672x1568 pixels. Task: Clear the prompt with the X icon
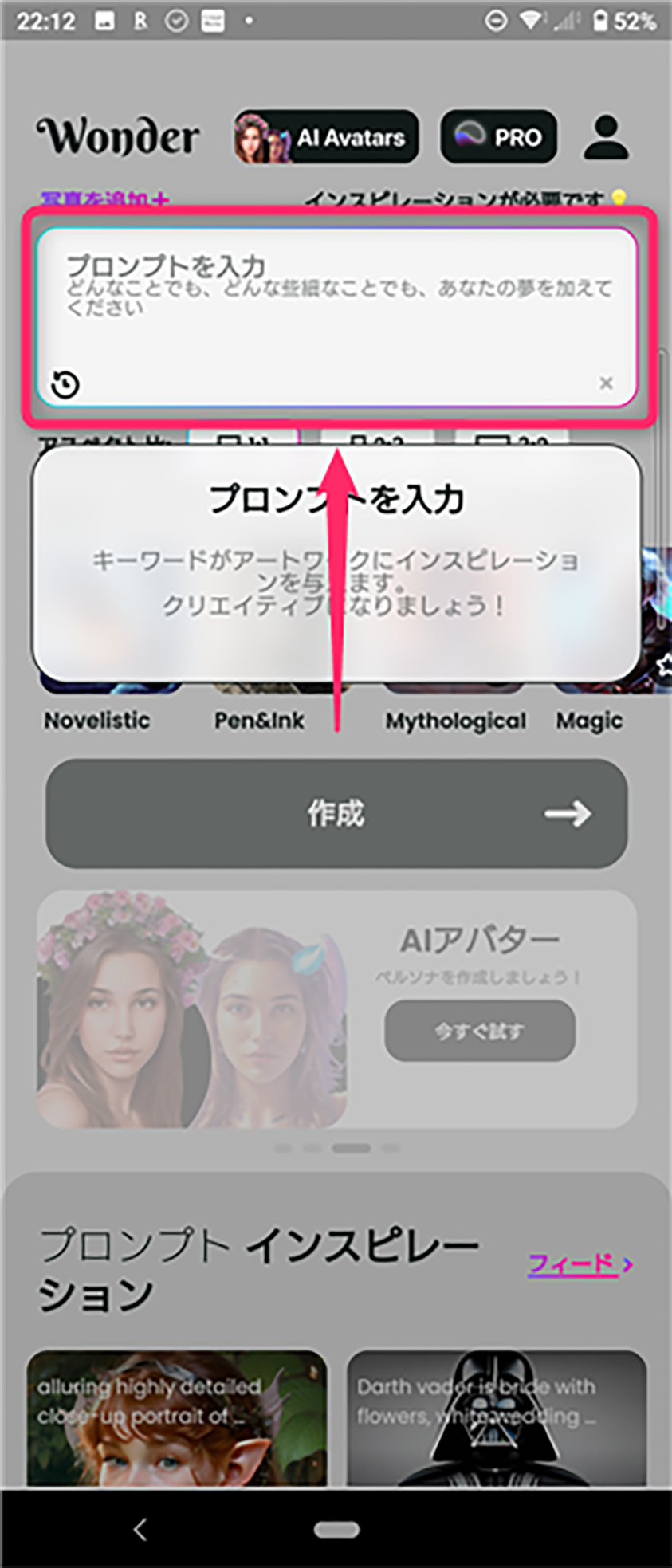pyautogui.click(x=606, y=383)
